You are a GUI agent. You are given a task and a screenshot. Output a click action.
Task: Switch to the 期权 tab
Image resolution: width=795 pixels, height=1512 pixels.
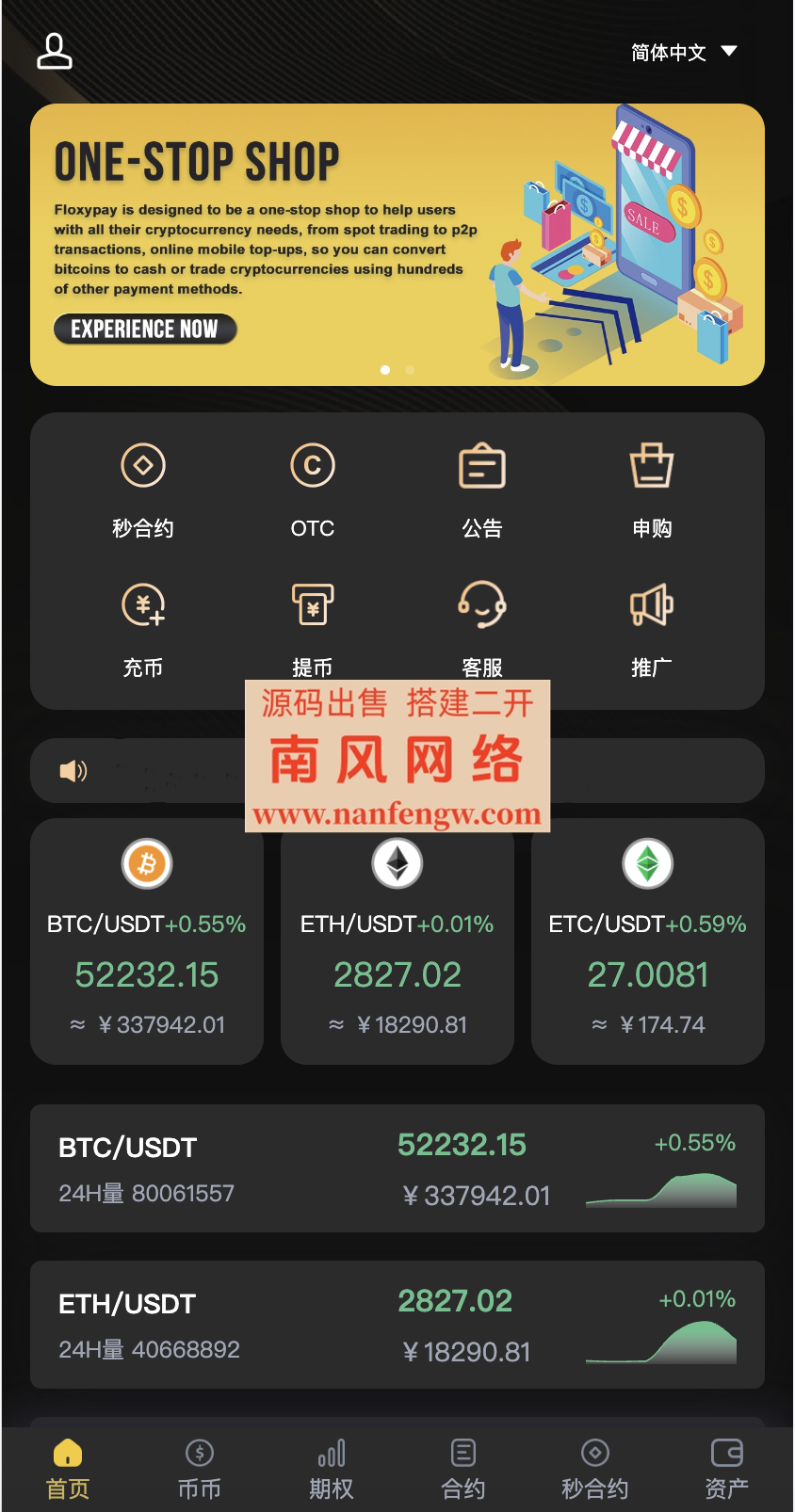point(332,1469)
